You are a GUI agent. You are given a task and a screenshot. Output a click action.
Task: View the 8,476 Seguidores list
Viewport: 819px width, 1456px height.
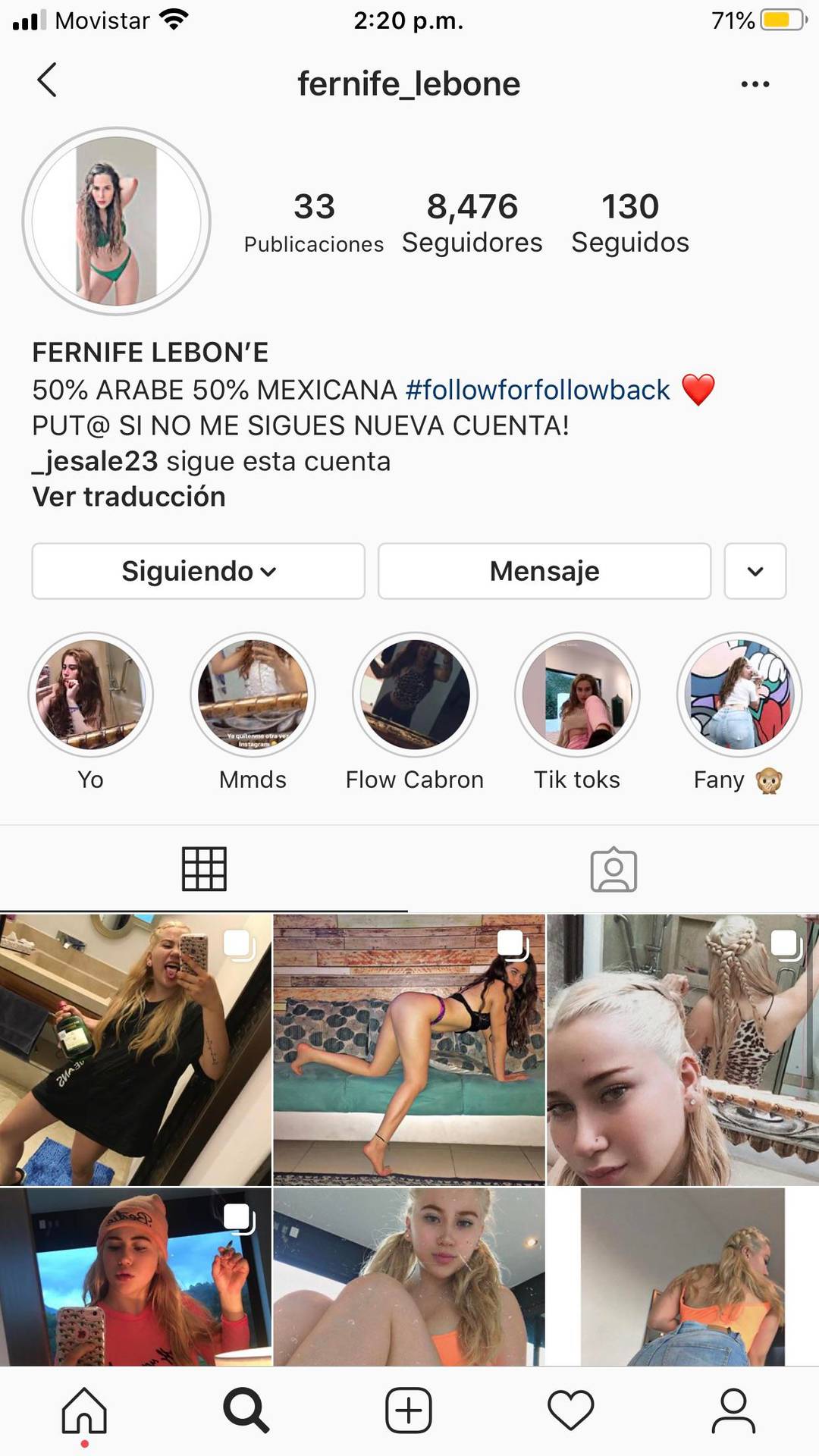pyautogui.click(x=472, y=222)
